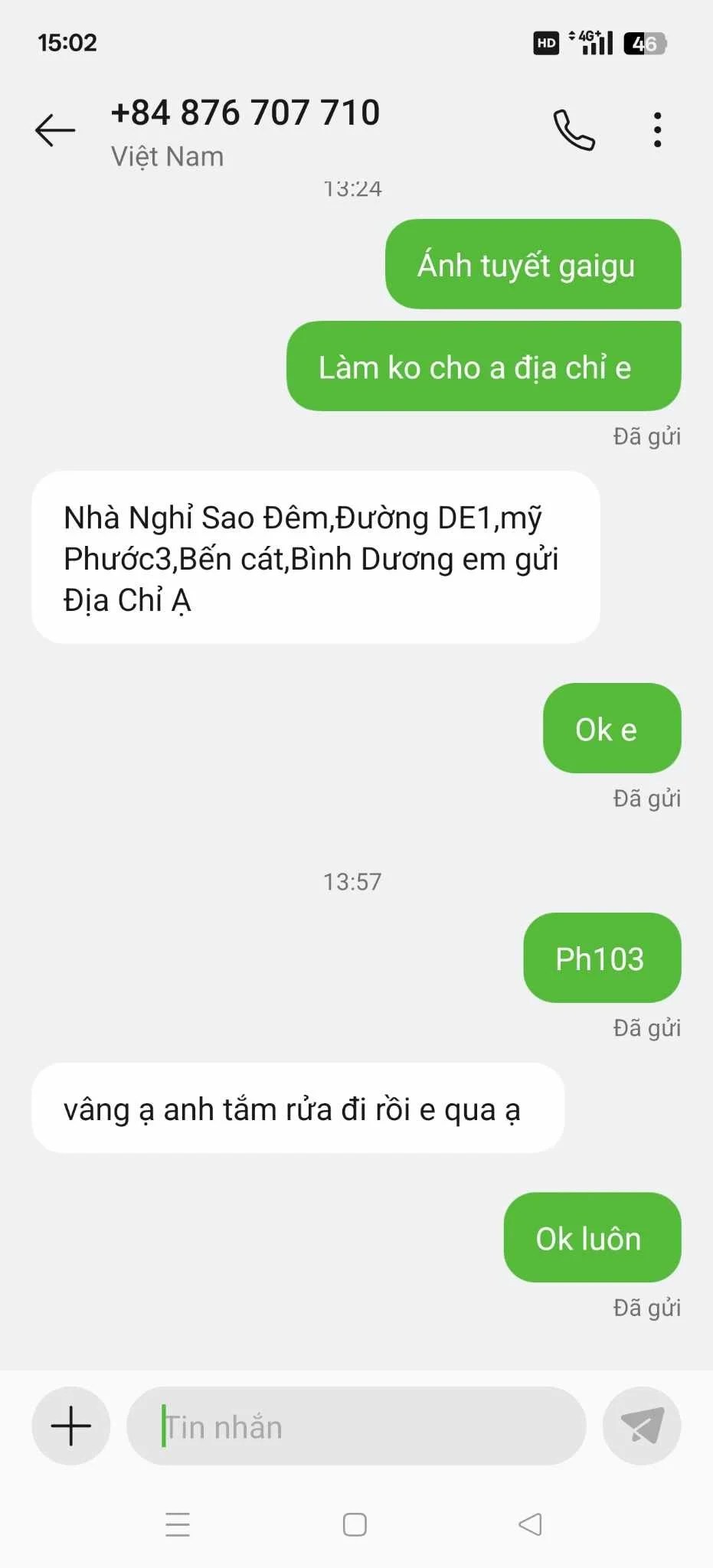Open the three-dot overflow menu
713x1568 pixels.
(657, 130)
